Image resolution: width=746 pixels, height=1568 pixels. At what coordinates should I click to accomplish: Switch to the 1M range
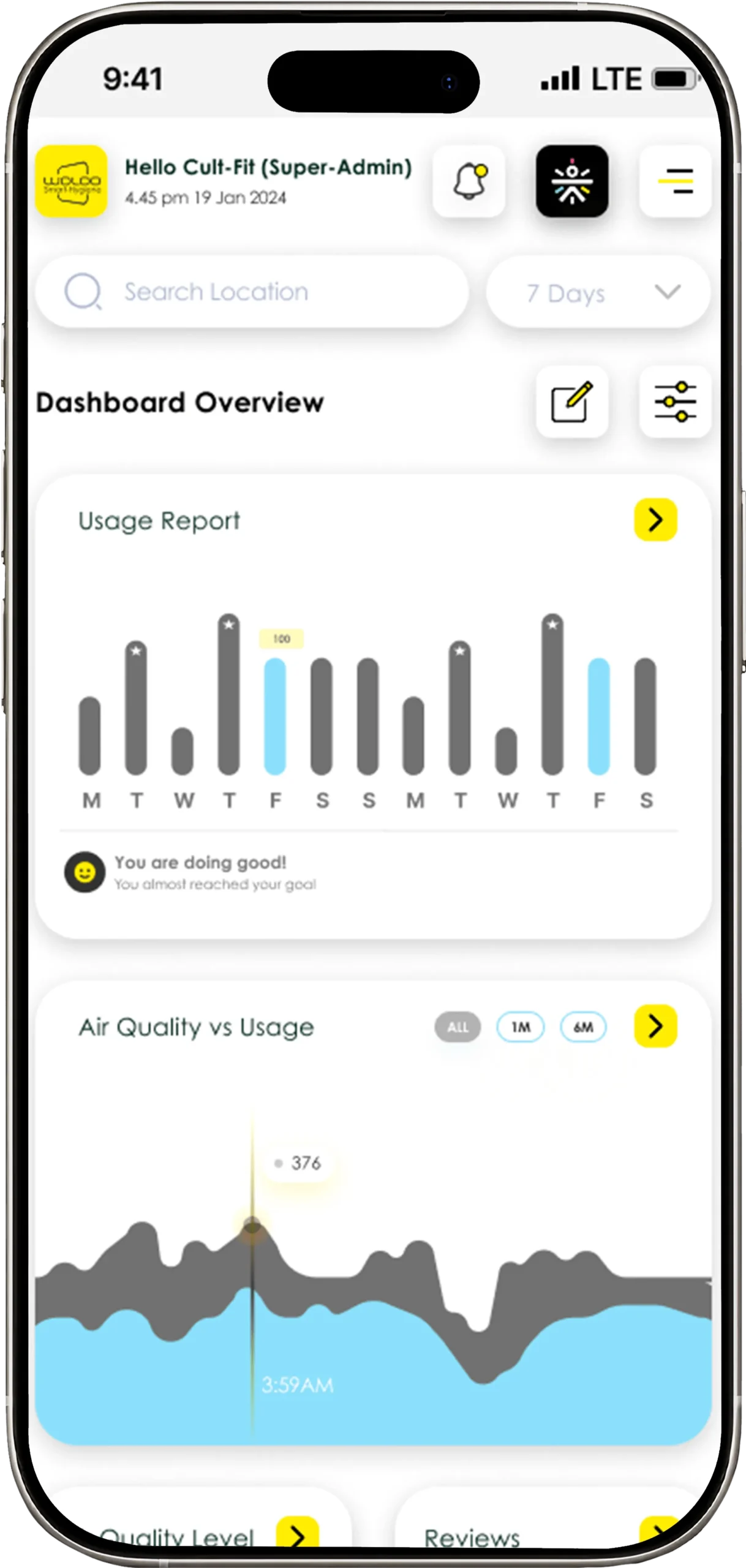pos(520,1027)
